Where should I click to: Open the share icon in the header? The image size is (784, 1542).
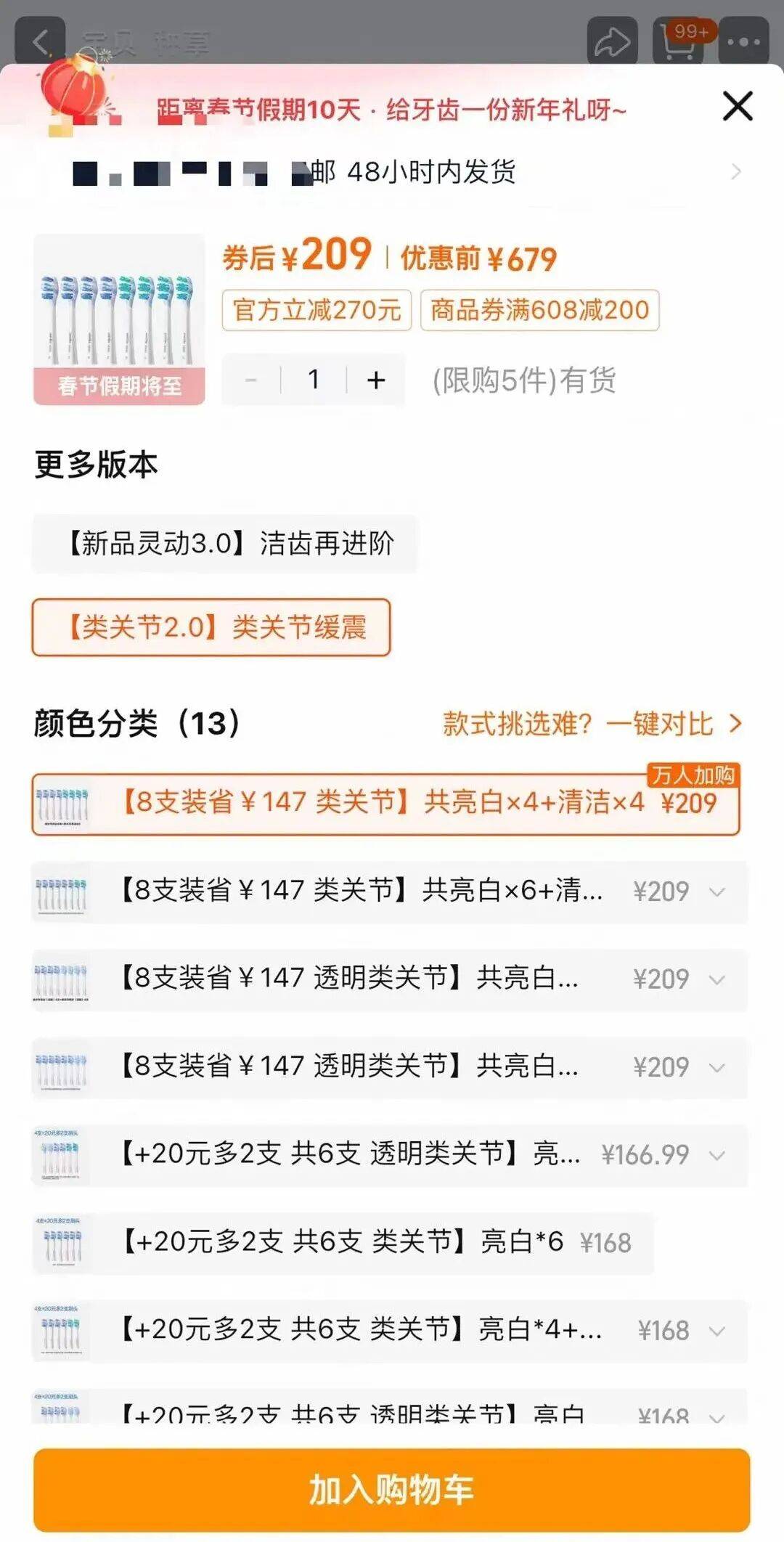[613, 41]
